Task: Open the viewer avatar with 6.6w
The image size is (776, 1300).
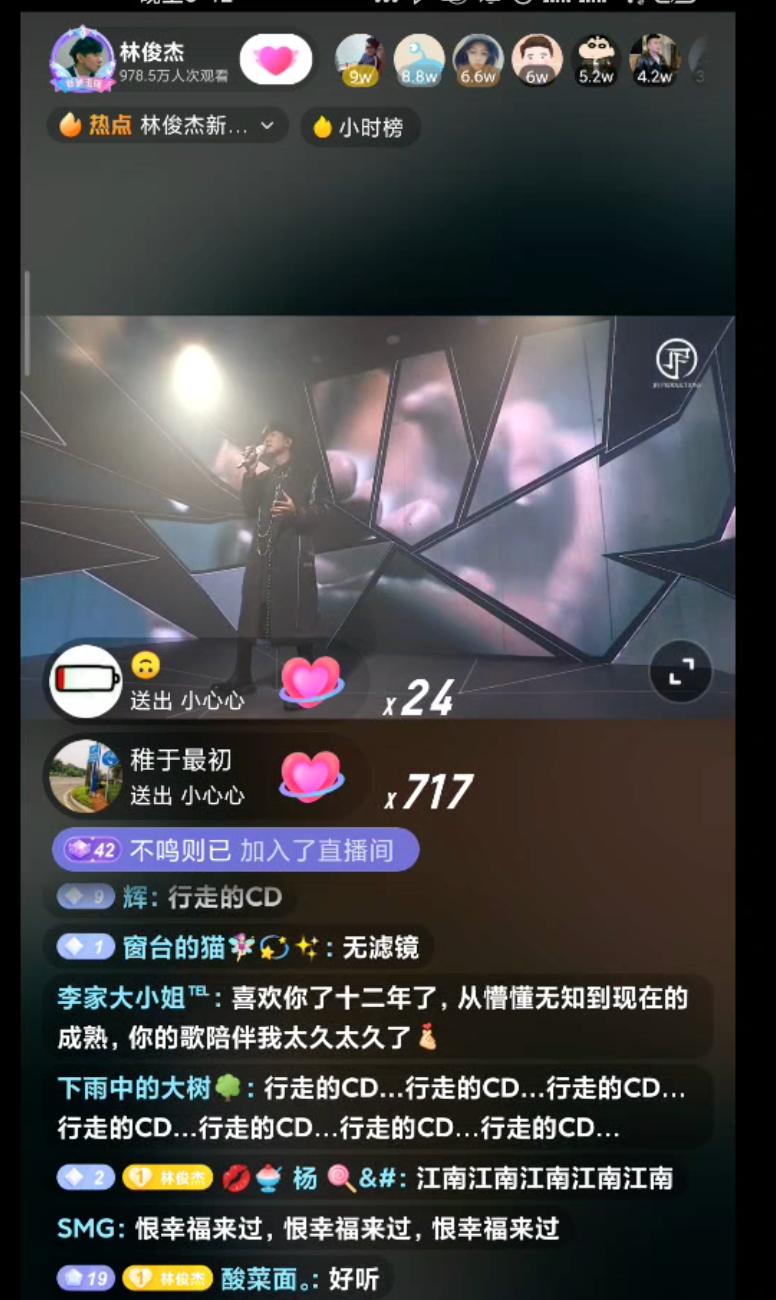Action: coord(478,59)
